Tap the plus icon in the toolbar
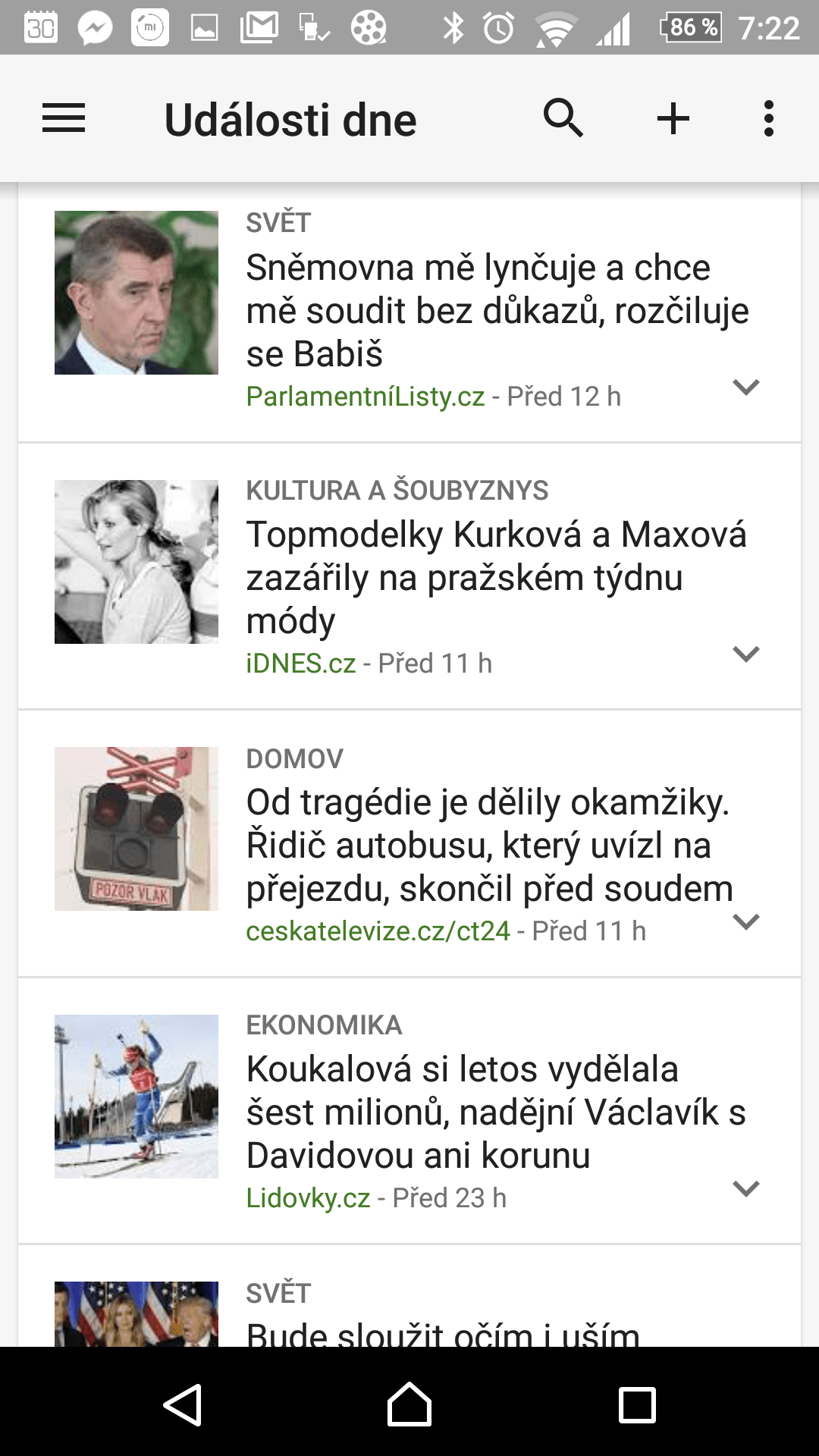 click(673, 119)
